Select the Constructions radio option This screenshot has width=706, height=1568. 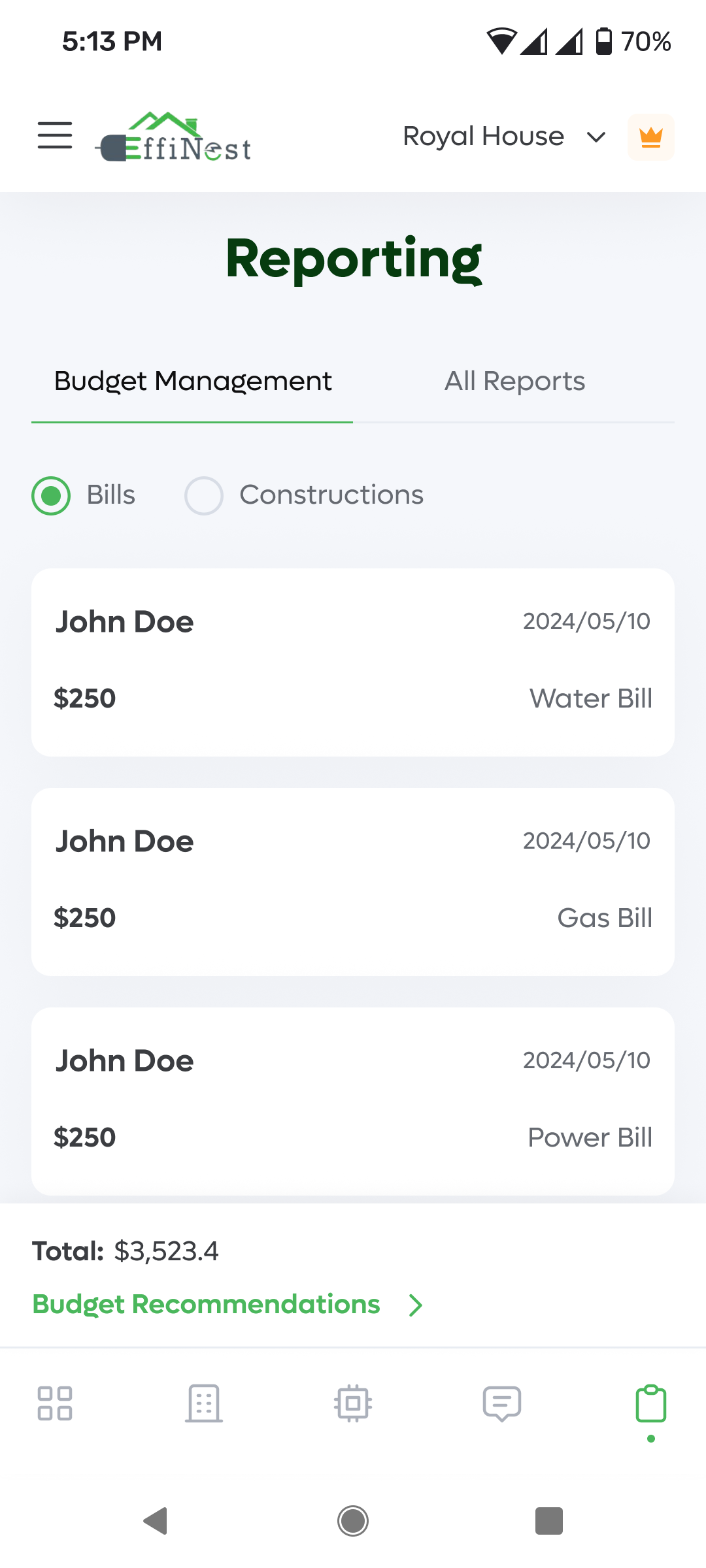coord(204,496)
